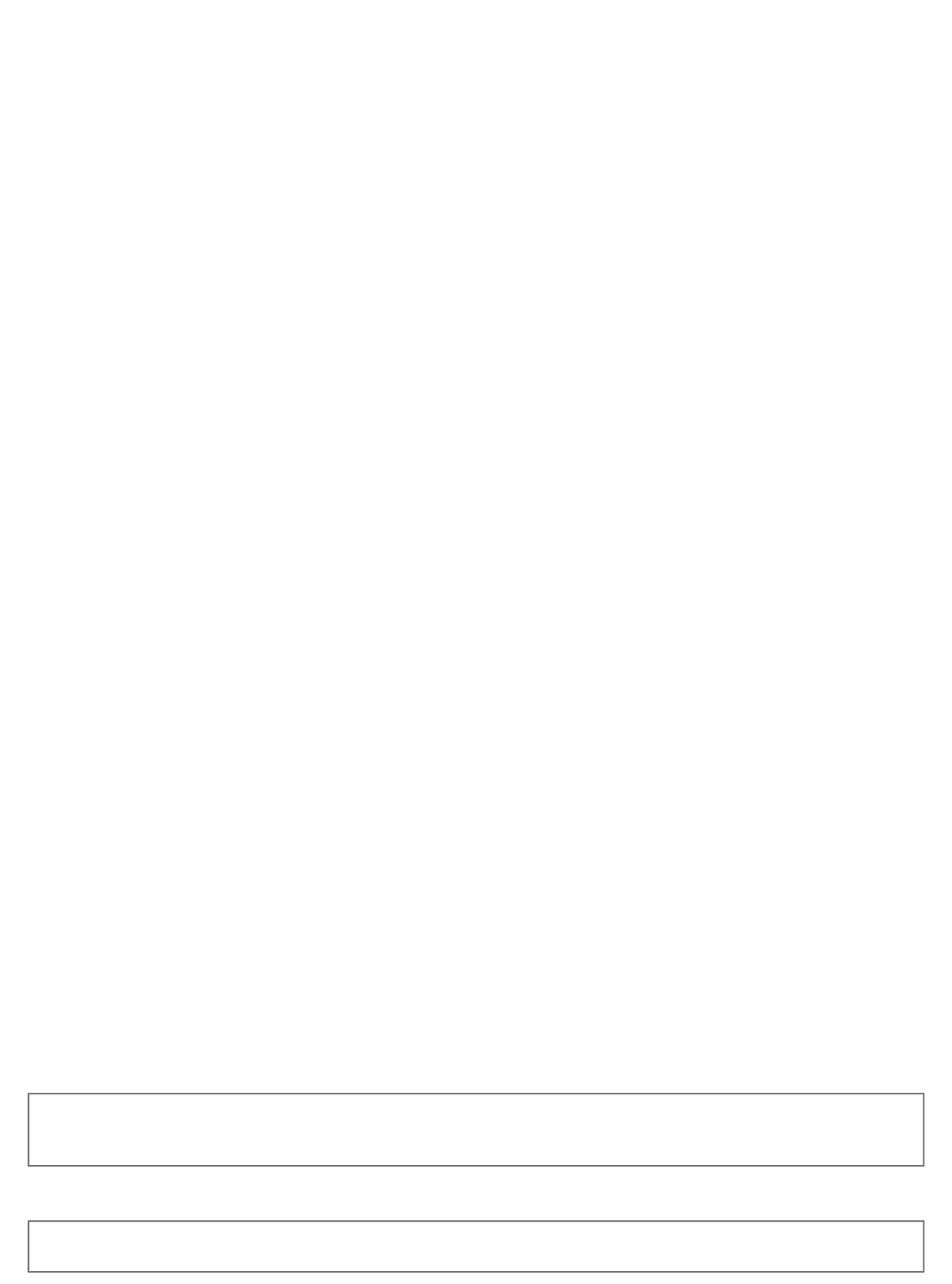The width and height of the screenshot is (952, 1284).
Task: Tap the shorter empty text box
Action: click(x=475, y=1245)
